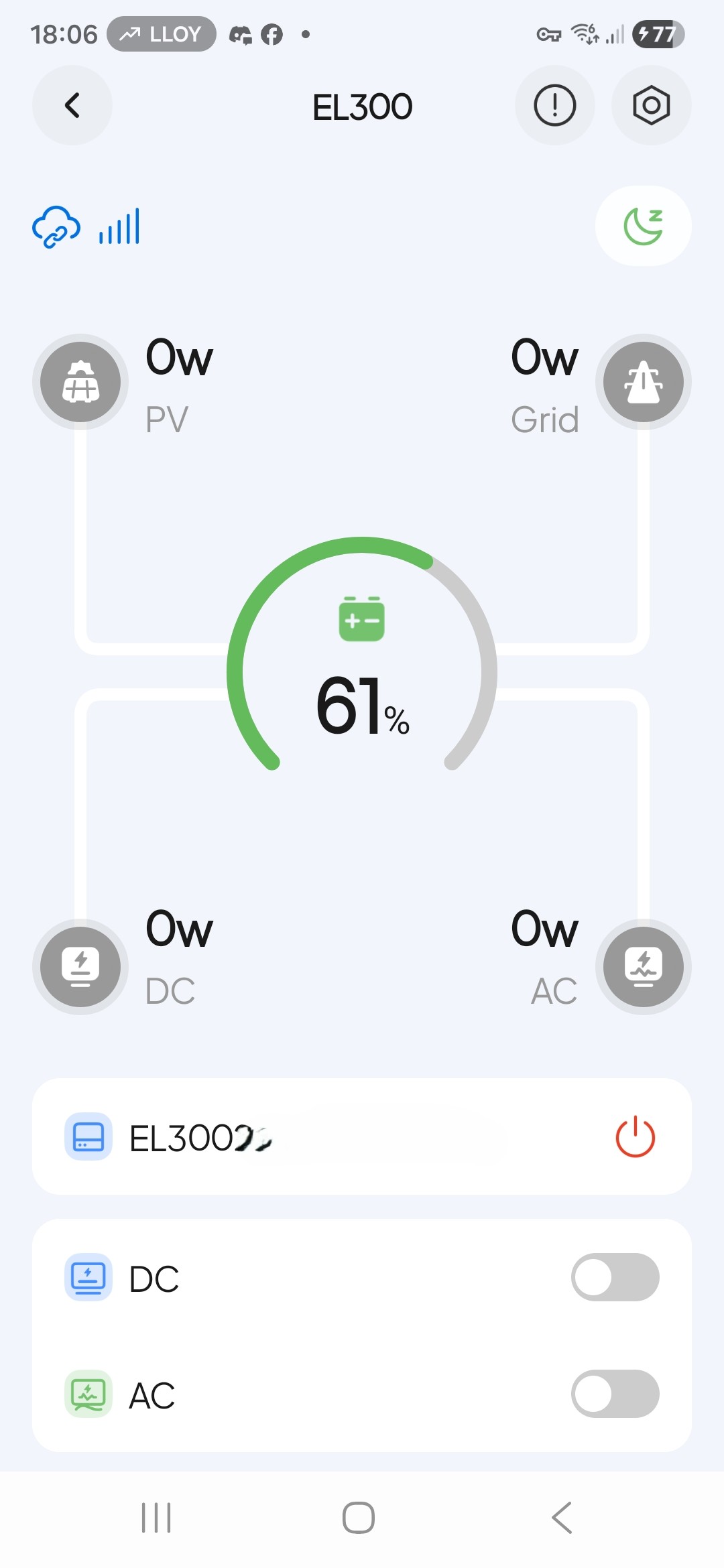
Task: Open the PV solar input icon
Action: [x=79, y=381]
